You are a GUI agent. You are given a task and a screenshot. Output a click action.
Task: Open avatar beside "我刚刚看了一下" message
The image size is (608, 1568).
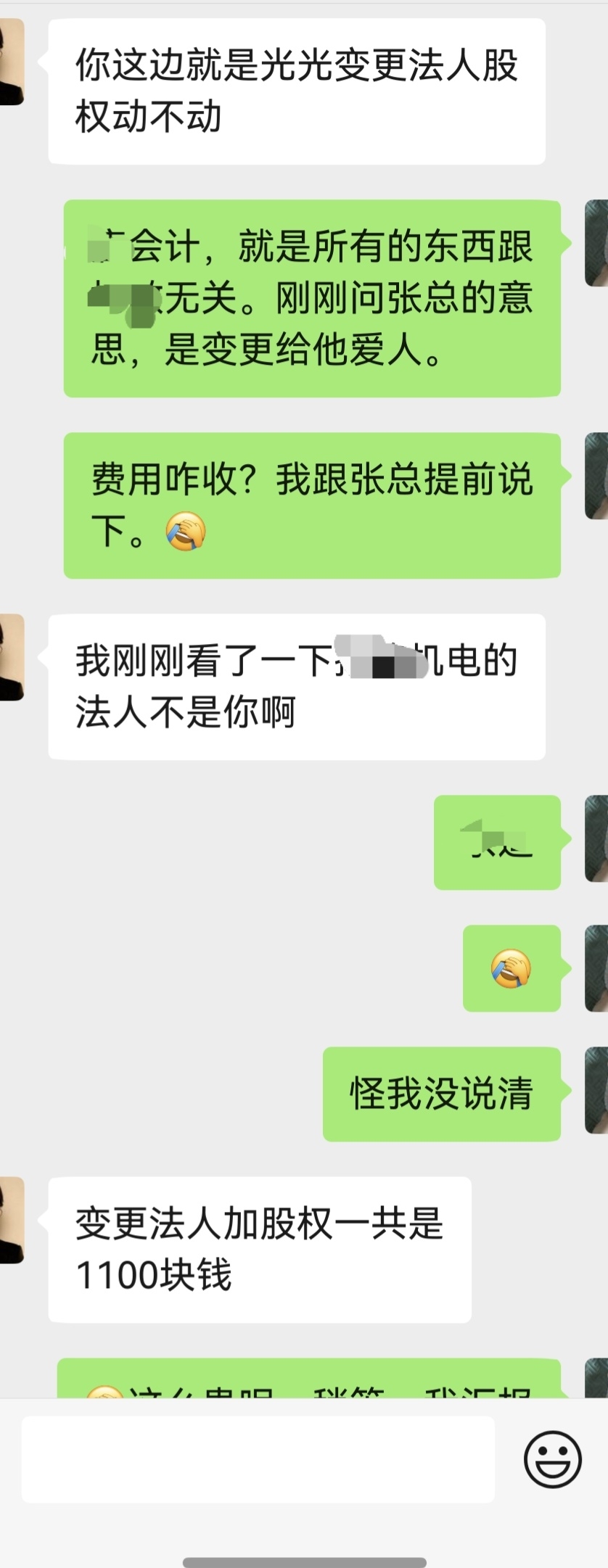[11, 657]
